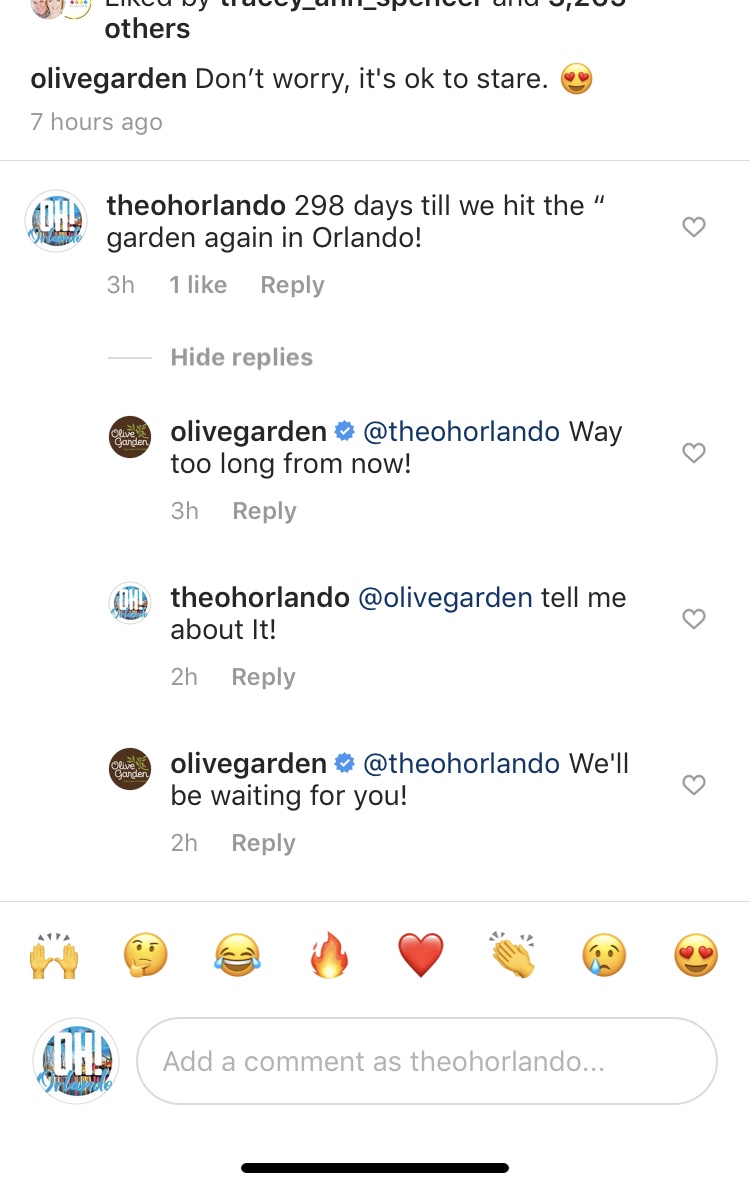Screen dimensions: 750x1189
Task: Reply to olivegarden's 'Way too long' comment
Action: (x=264, y=511)
